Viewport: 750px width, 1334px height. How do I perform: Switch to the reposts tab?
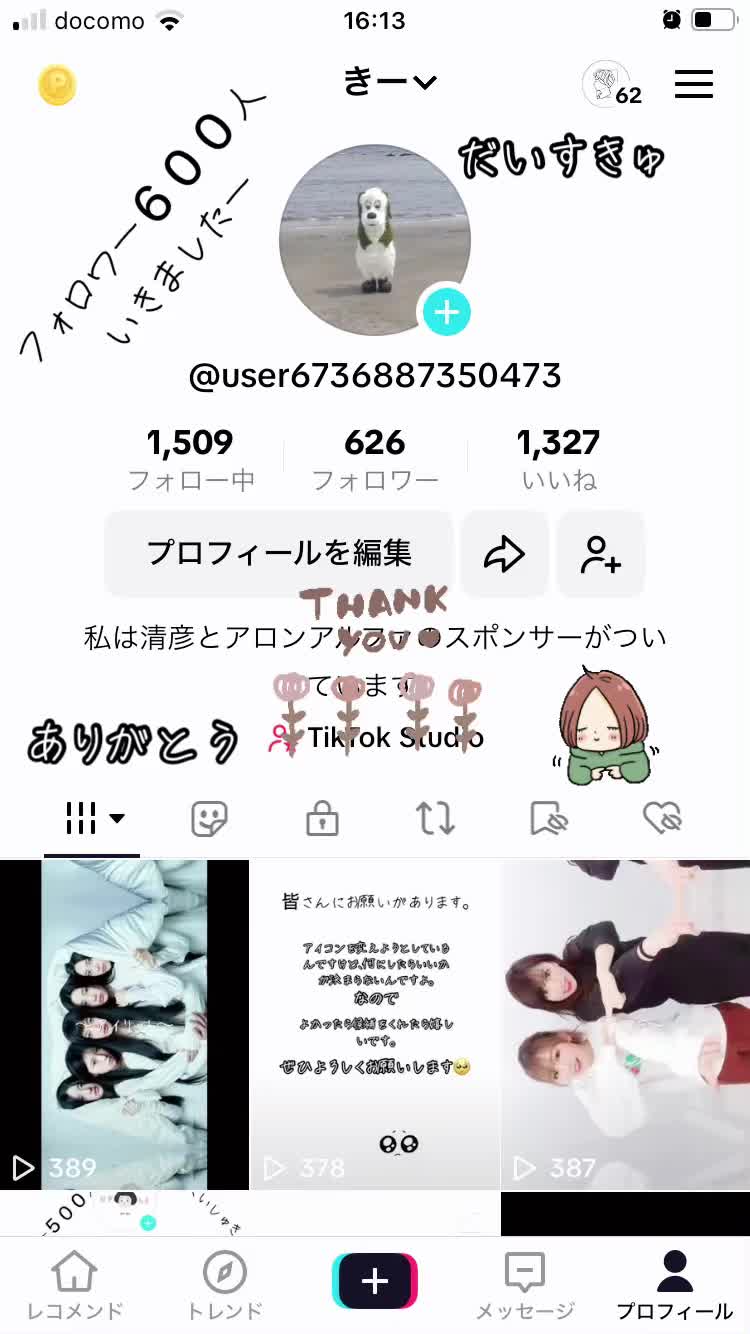(x=436, y=819)
